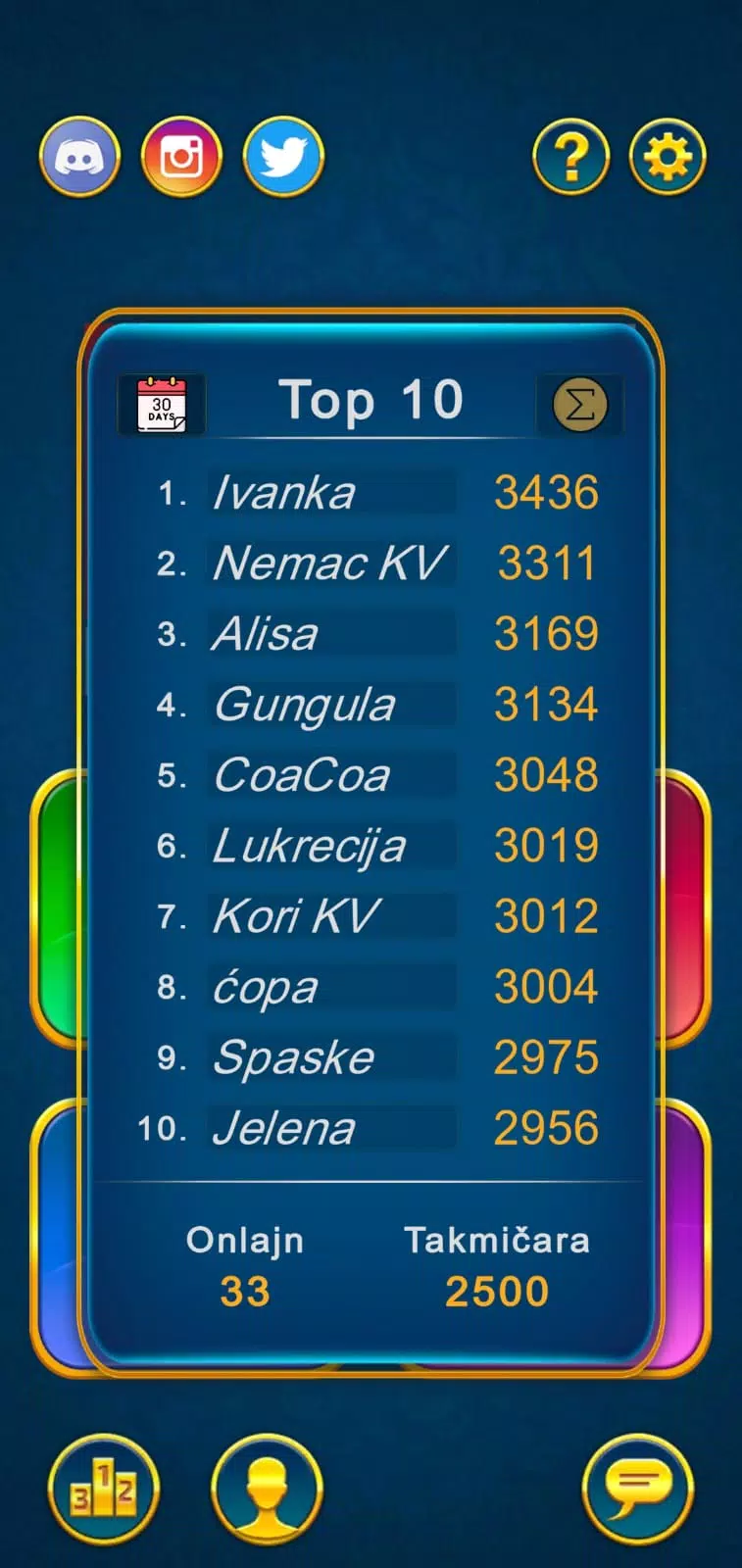Open the Instagram page

[181, 157]
